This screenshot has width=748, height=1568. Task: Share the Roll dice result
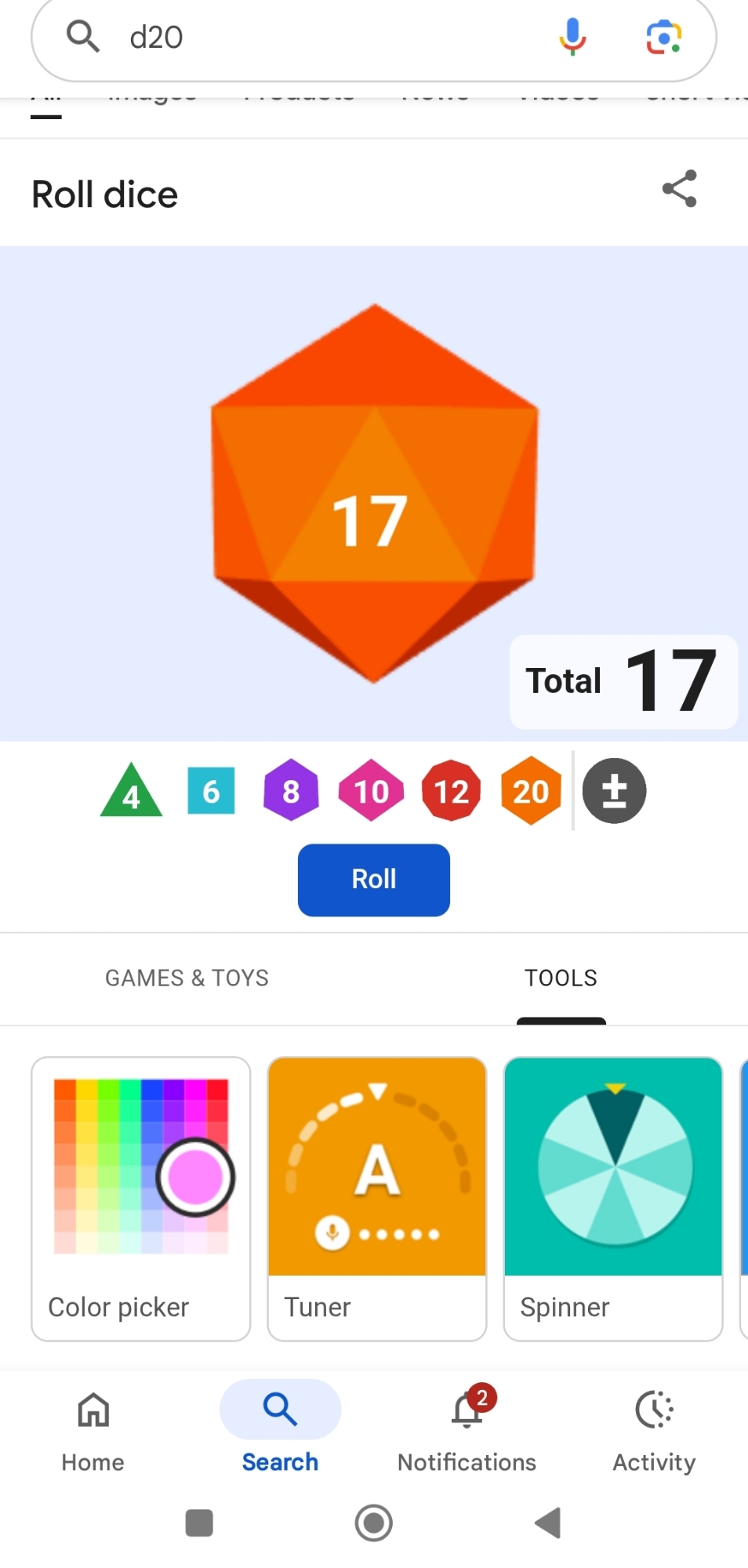point(679,189)
